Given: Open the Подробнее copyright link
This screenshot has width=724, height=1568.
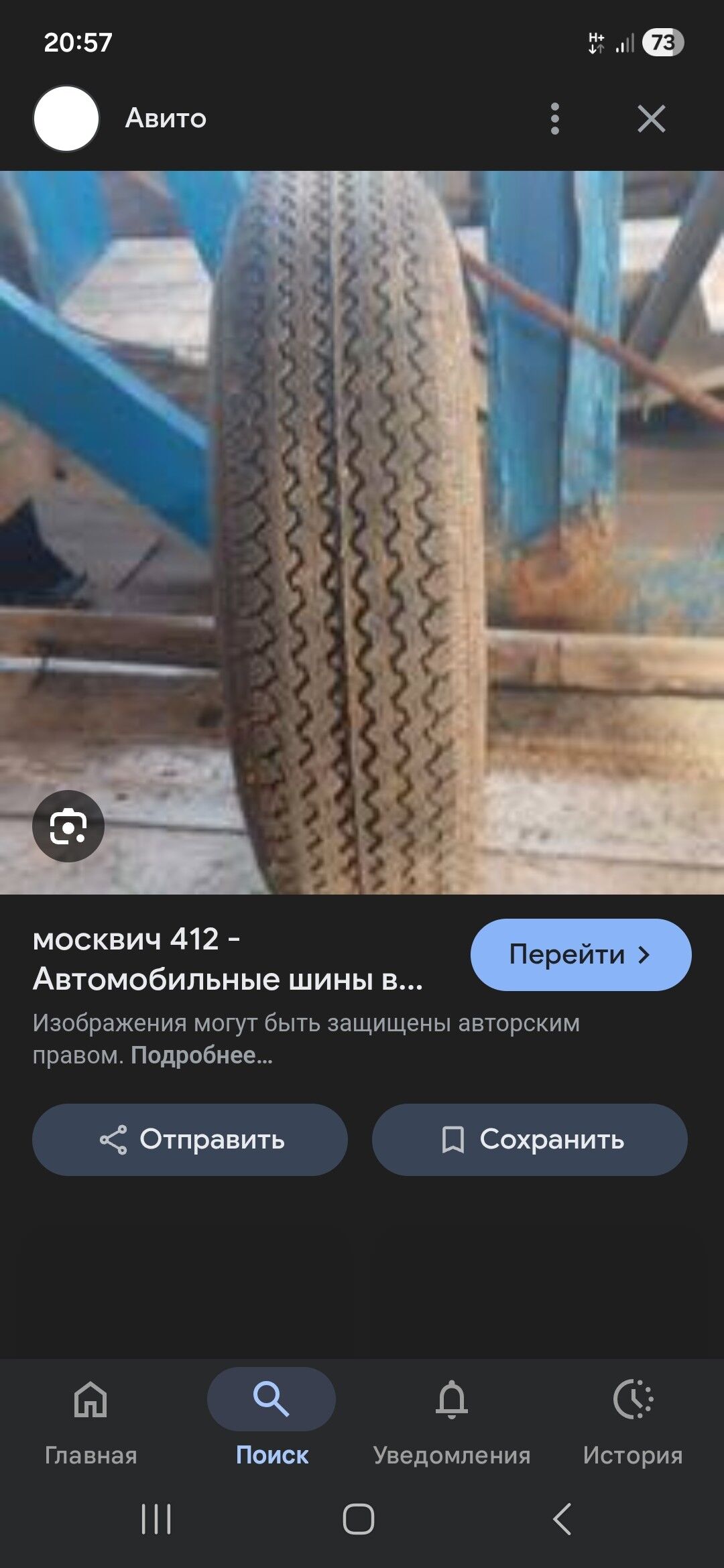Looking at the screenshot, I should click(201, 1055).
